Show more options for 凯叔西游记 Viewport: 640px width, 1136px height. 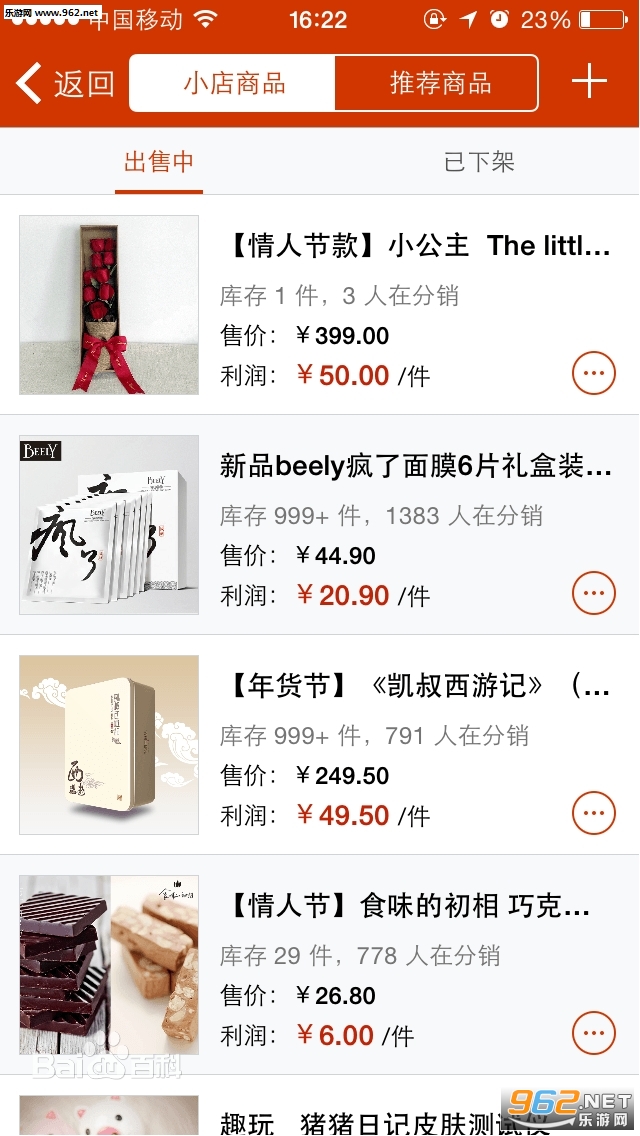click(593, 813)
